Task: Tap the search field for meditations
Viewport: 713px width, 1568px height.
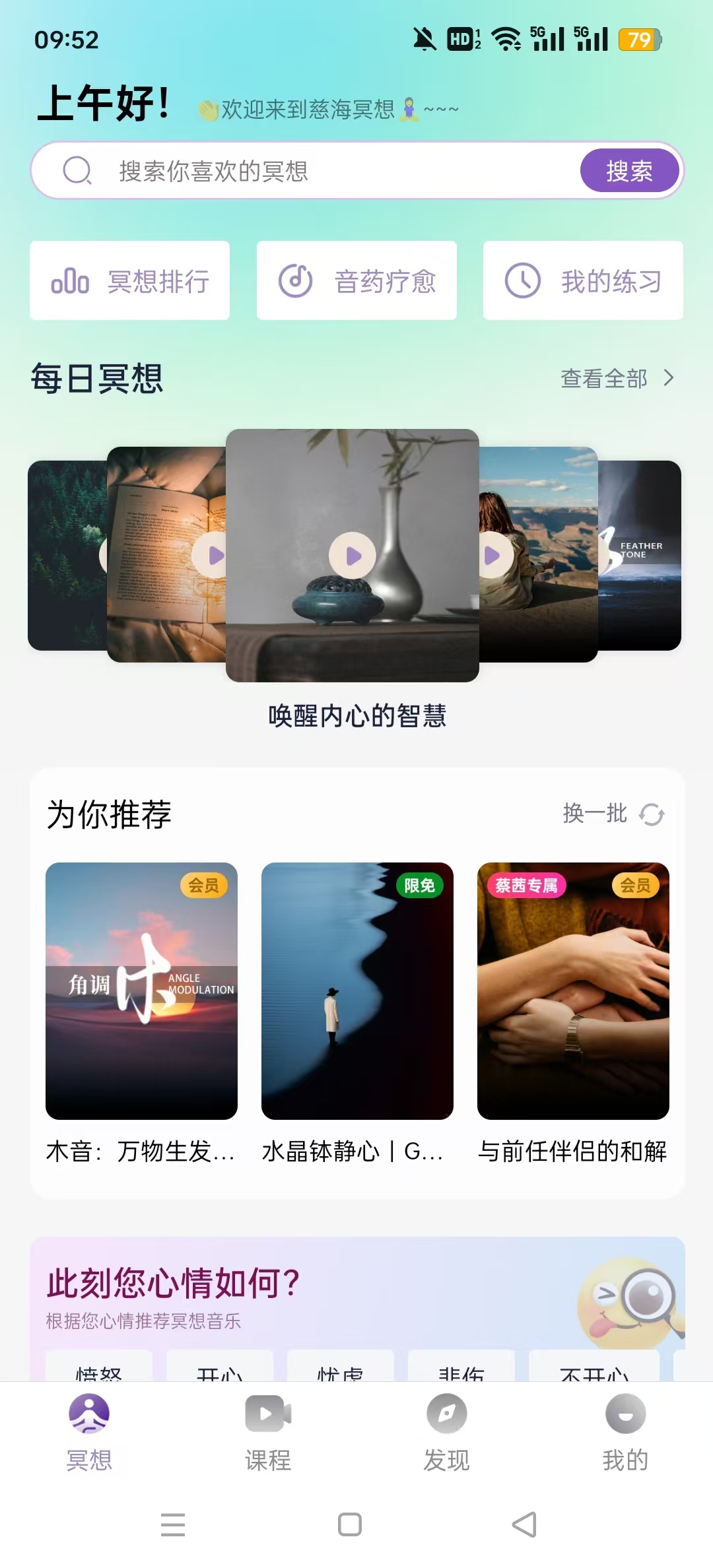Action: [x=330, y=171]
